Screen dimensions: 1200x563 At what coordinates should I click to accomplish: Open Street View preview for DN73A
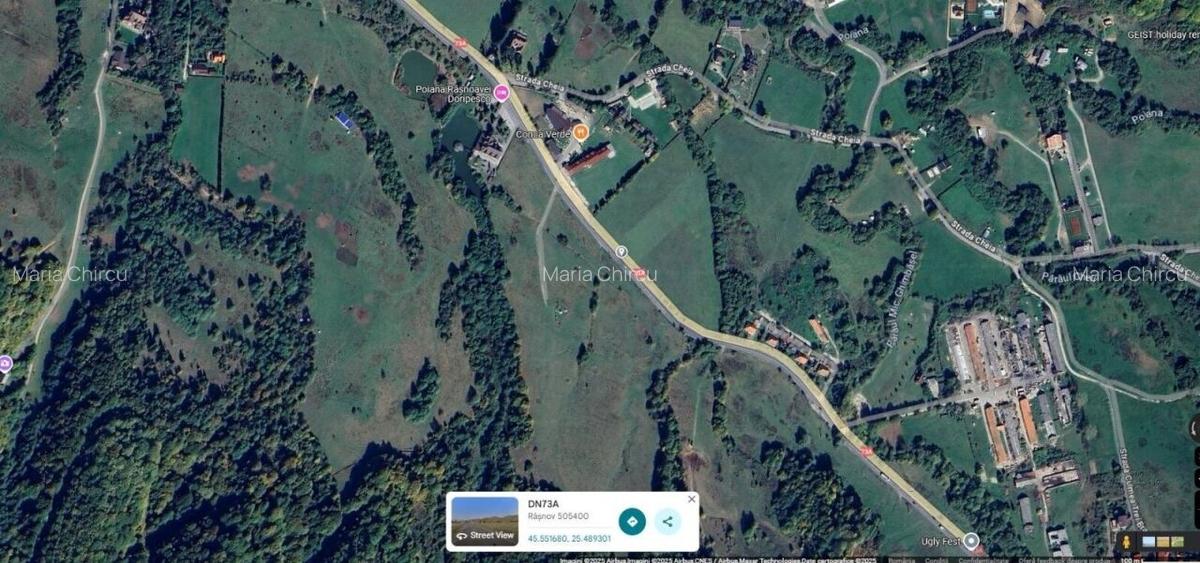484,521
